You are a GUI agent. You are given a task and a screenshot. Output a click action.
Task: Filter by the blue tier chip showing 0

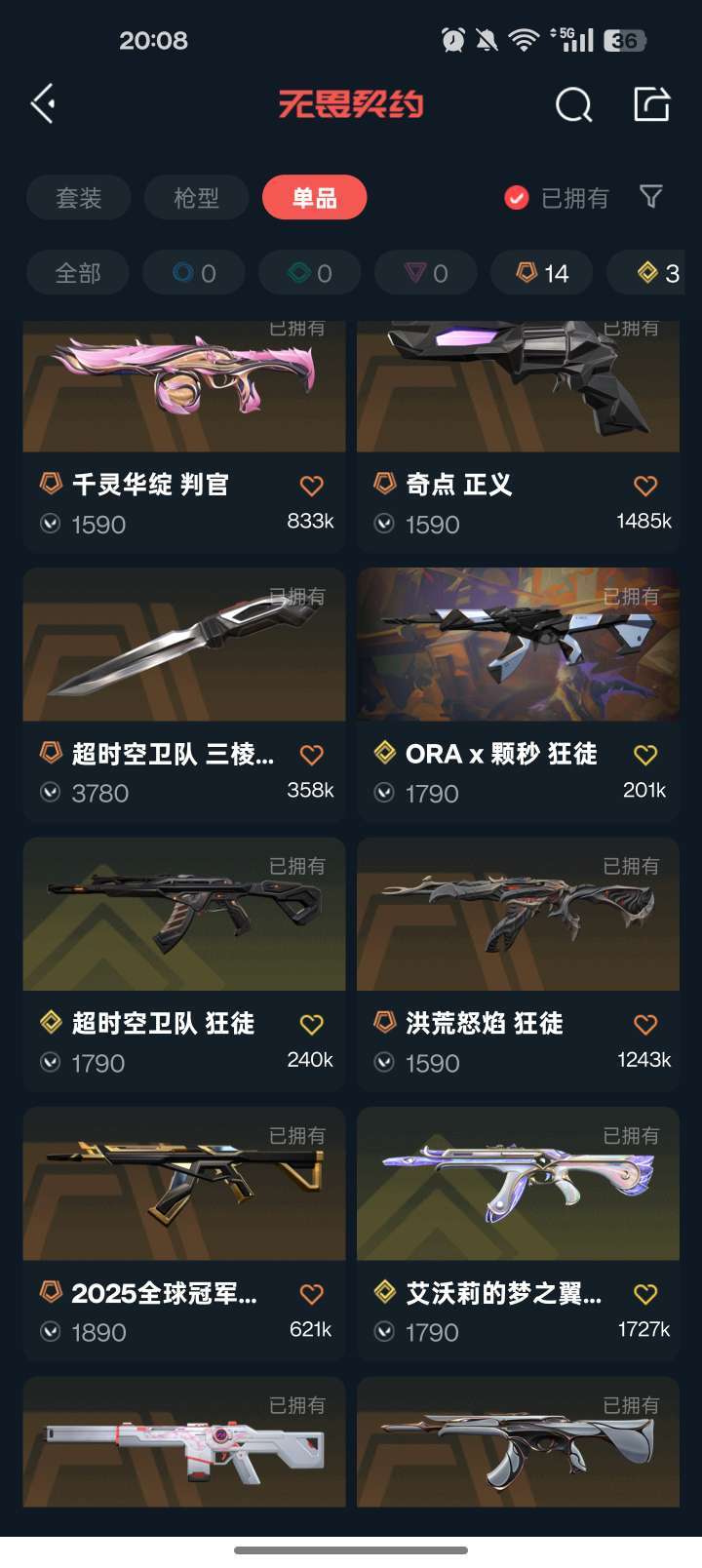tap(194, 273)
